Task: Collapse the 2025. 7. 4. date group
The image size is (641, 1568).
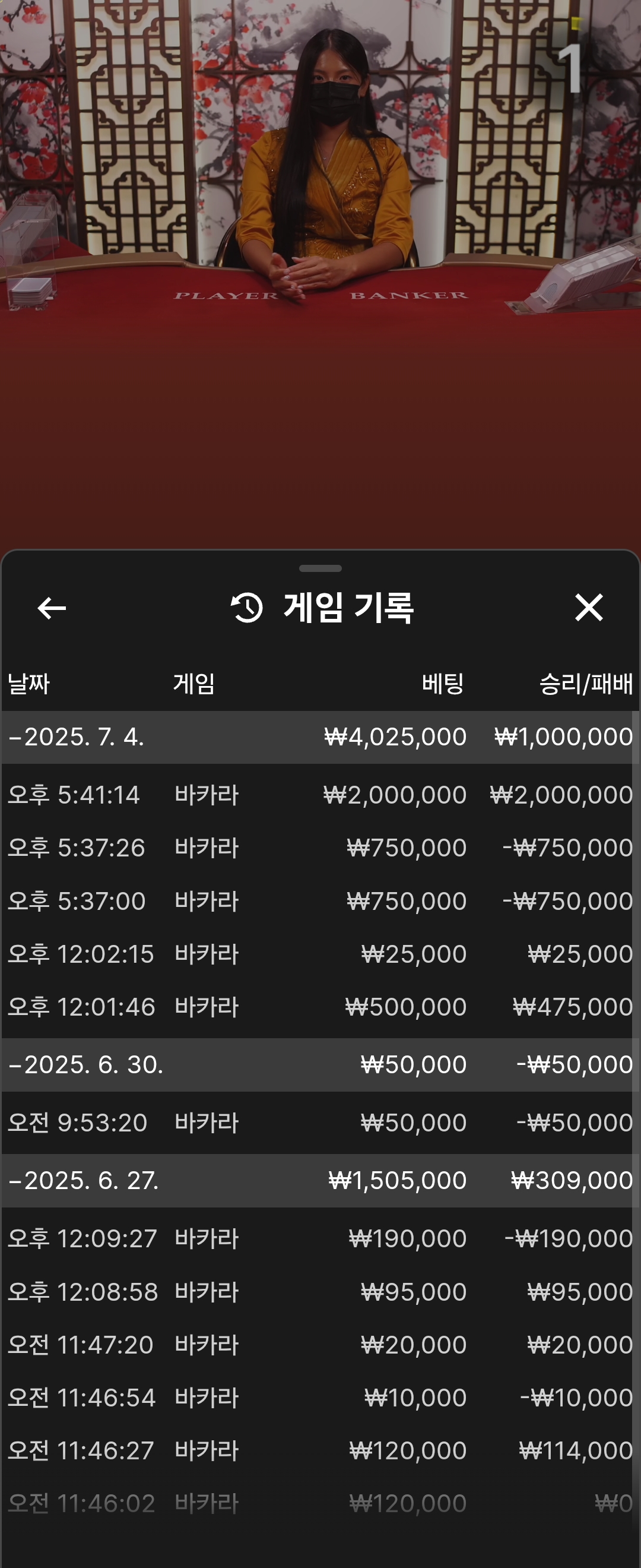Action: pos(77,737)
